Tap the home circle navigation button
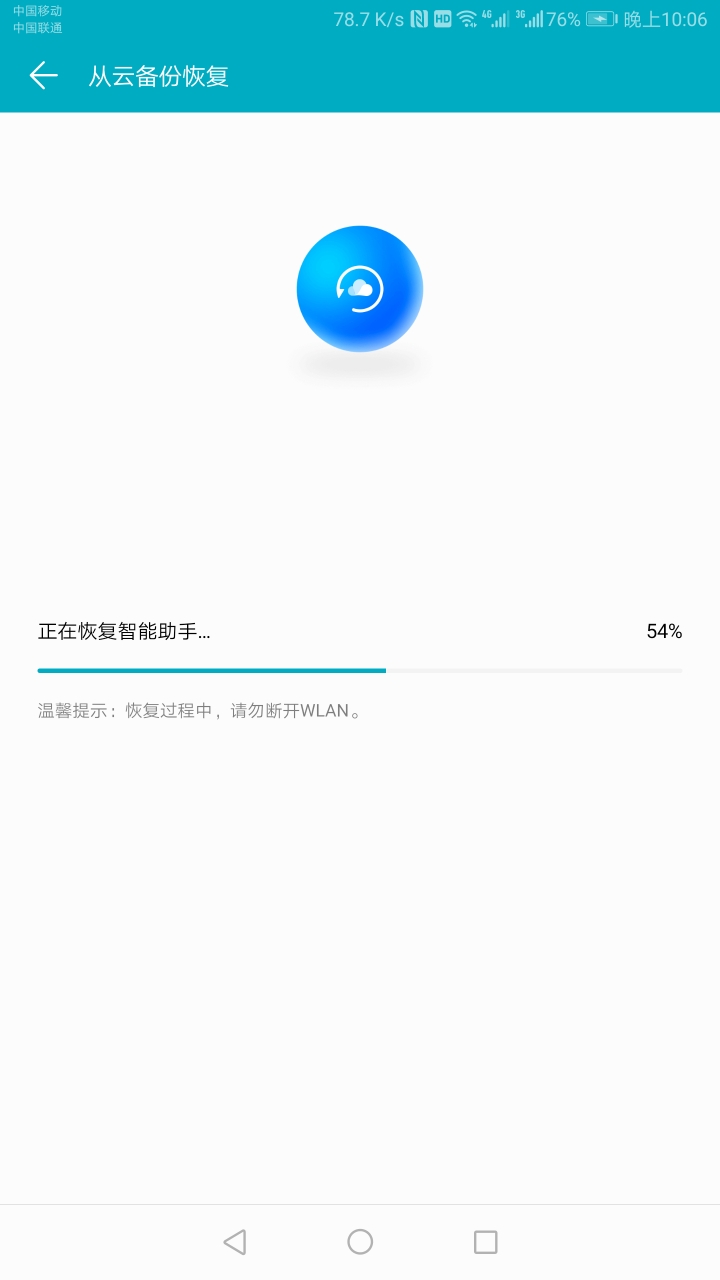Viewport: 720px width, 1280px height. [x=360, y=1243]
